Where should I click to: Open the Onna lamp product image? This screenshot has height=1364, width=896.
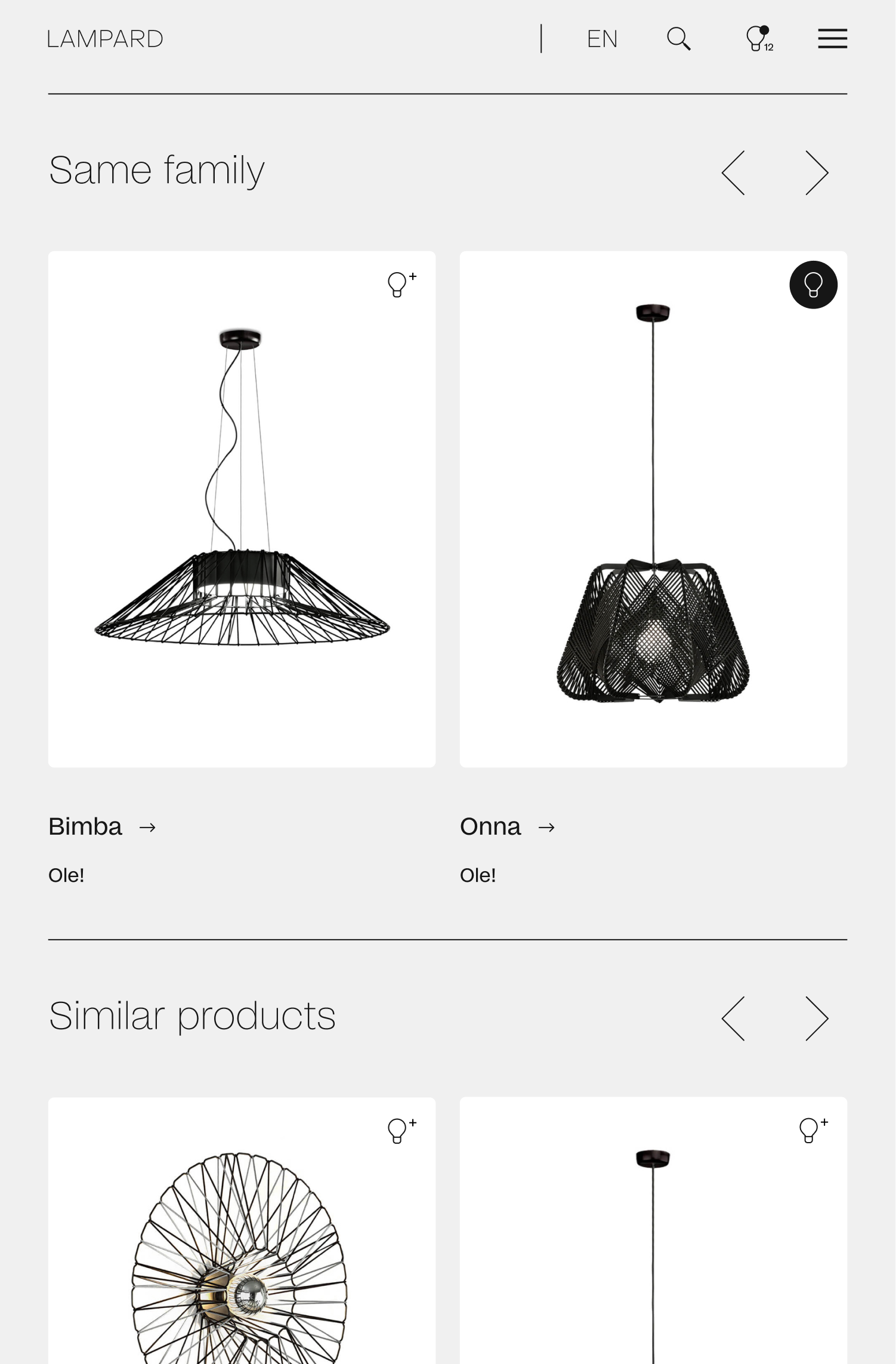coord(653,509)
